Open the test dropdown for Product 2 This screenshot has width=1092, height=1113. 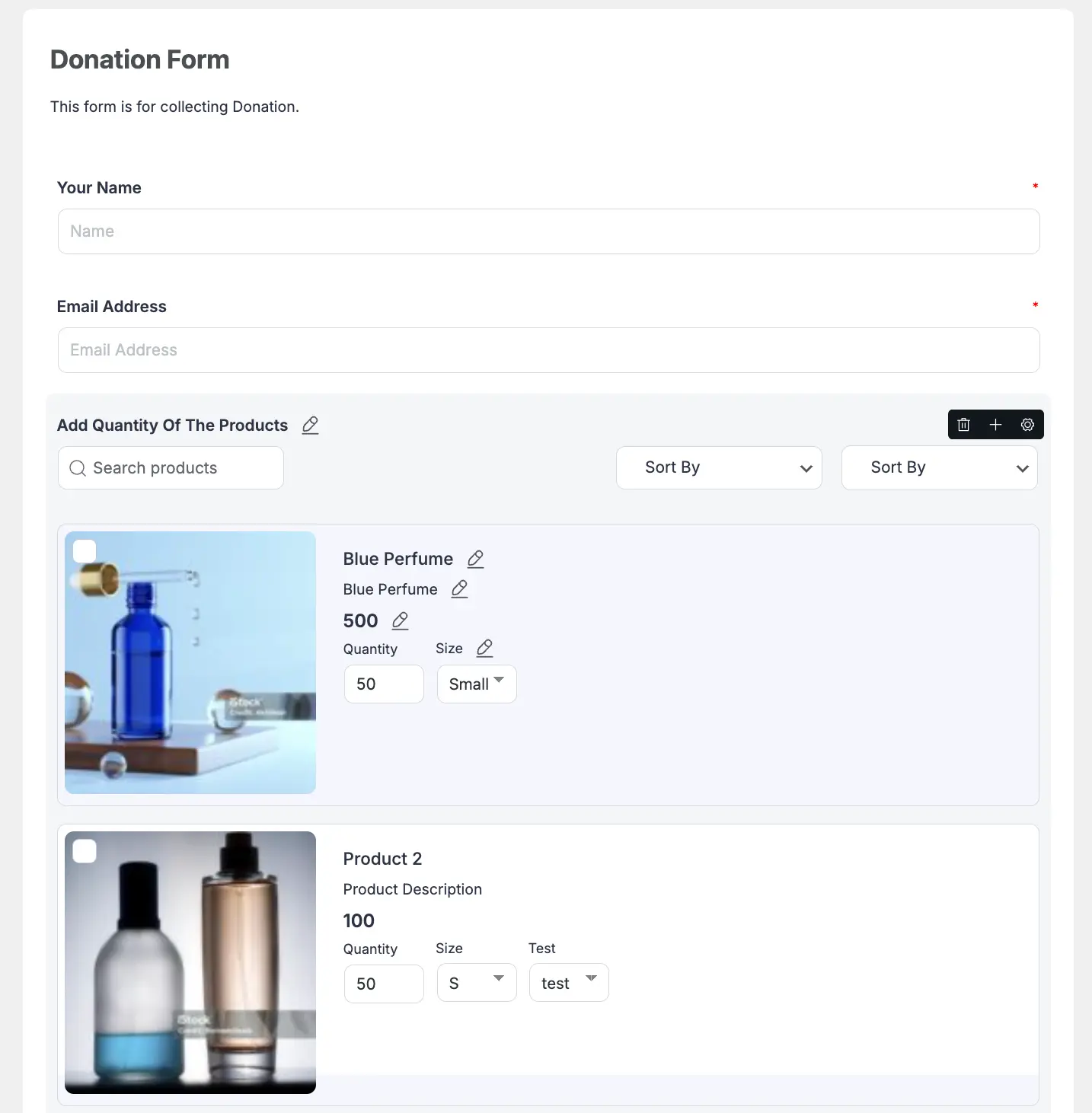pos(569,984)
